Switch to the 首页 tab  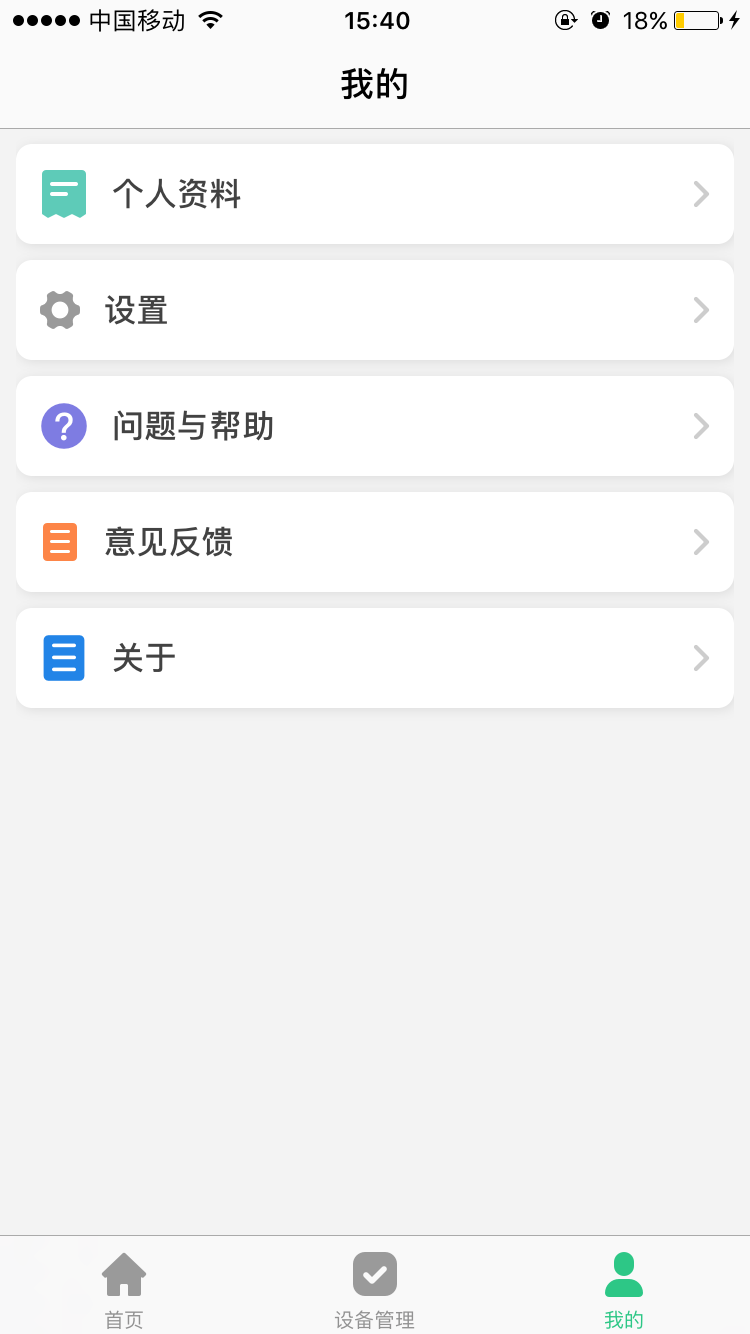124,1290
